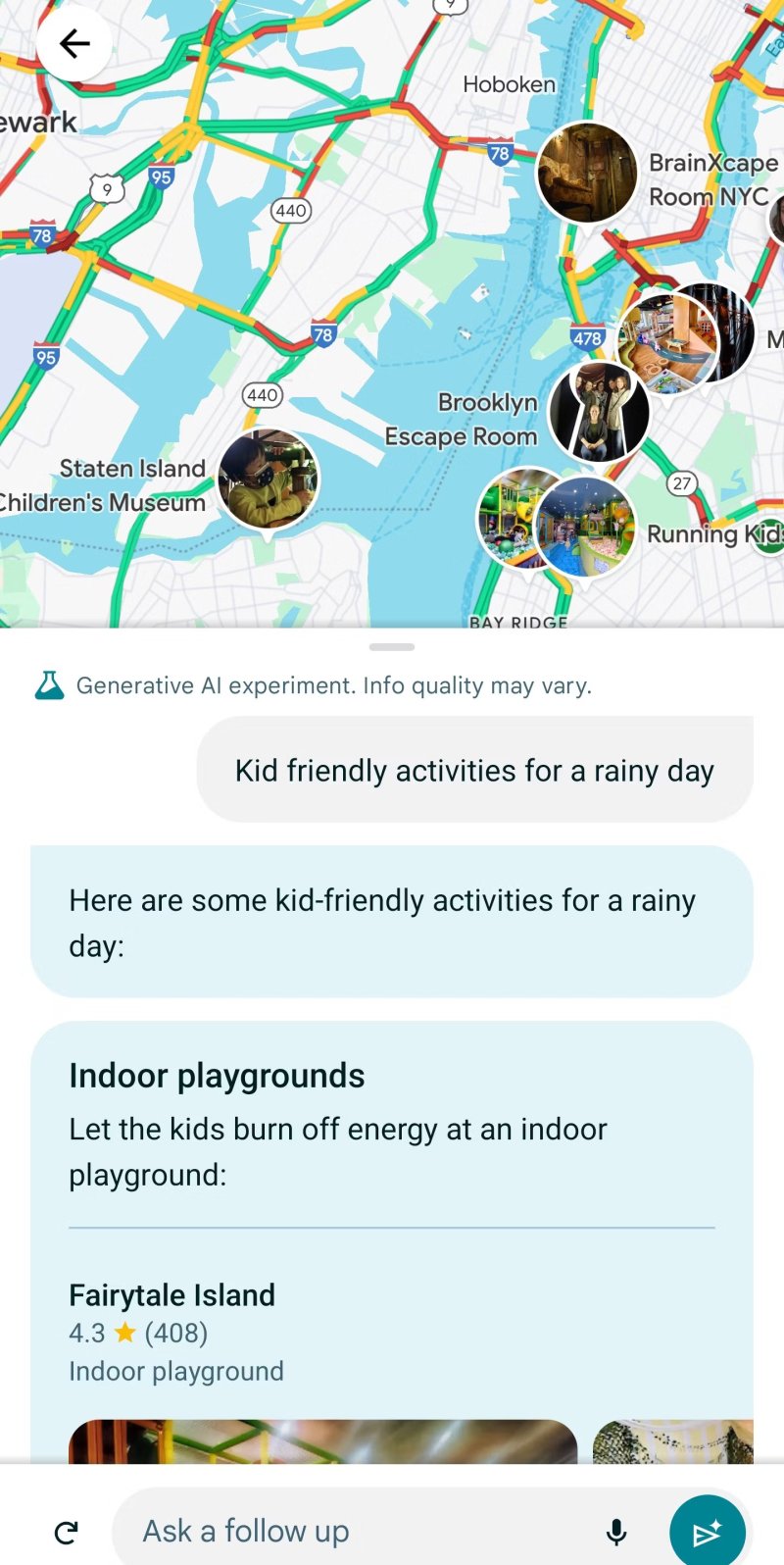Go back using the arrow button
Viewport: 784px width, 1565px height.
point(74,44)
